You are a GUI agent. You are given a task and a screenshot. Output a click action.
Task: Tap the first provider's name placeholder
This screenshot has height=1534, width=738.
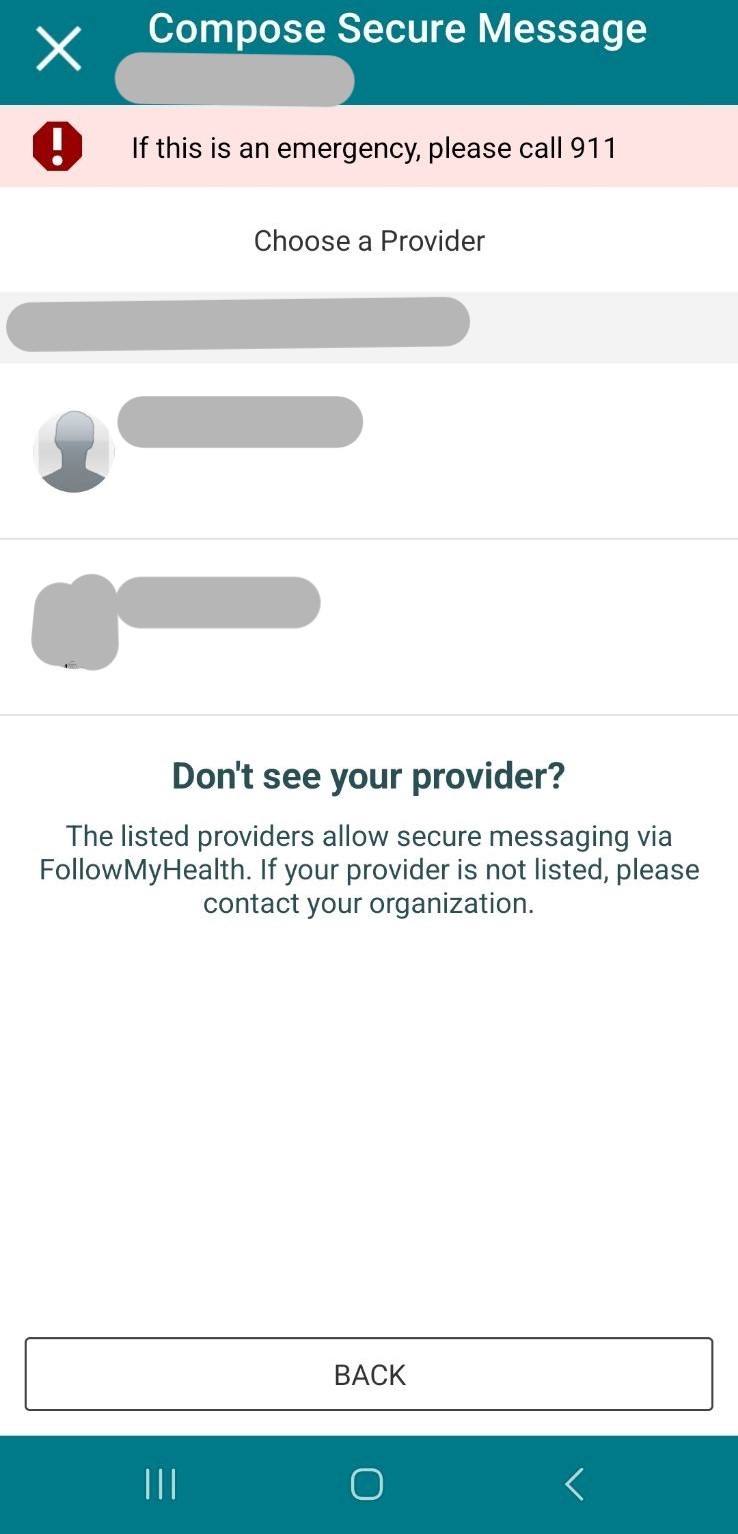[240, 421]
